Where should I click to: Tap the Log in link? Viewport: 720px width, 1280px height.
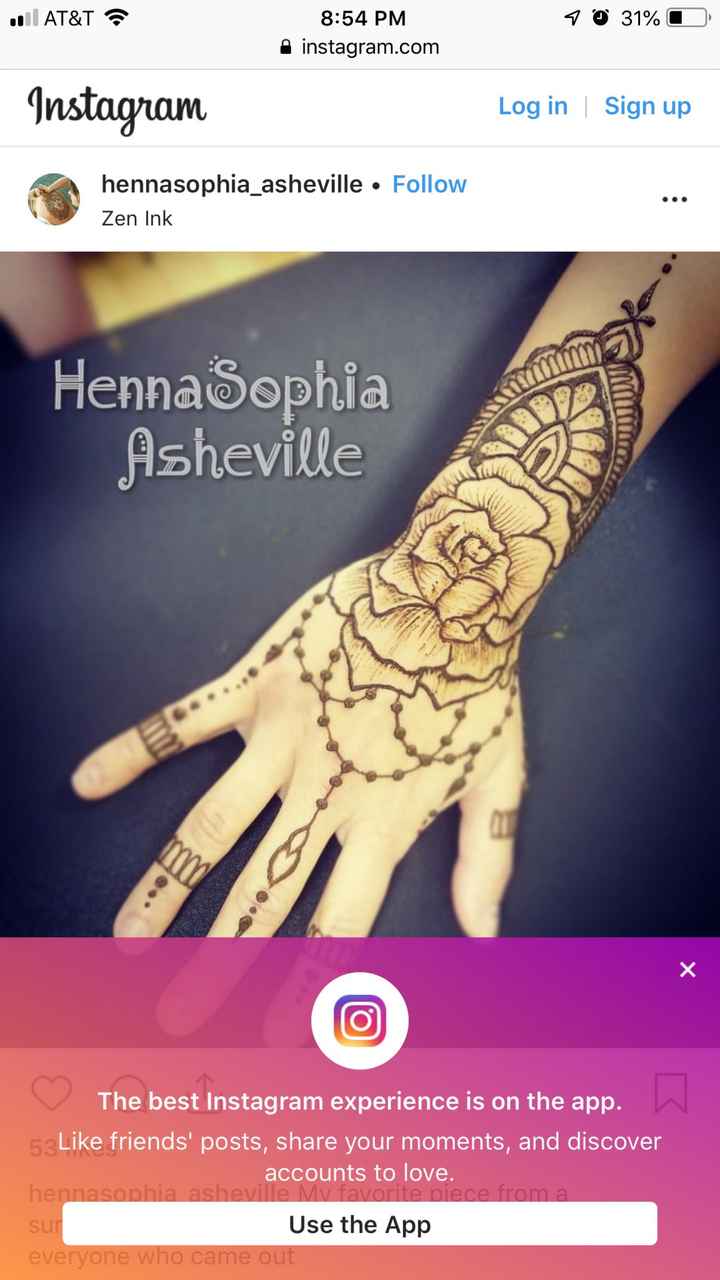[532, 107]
